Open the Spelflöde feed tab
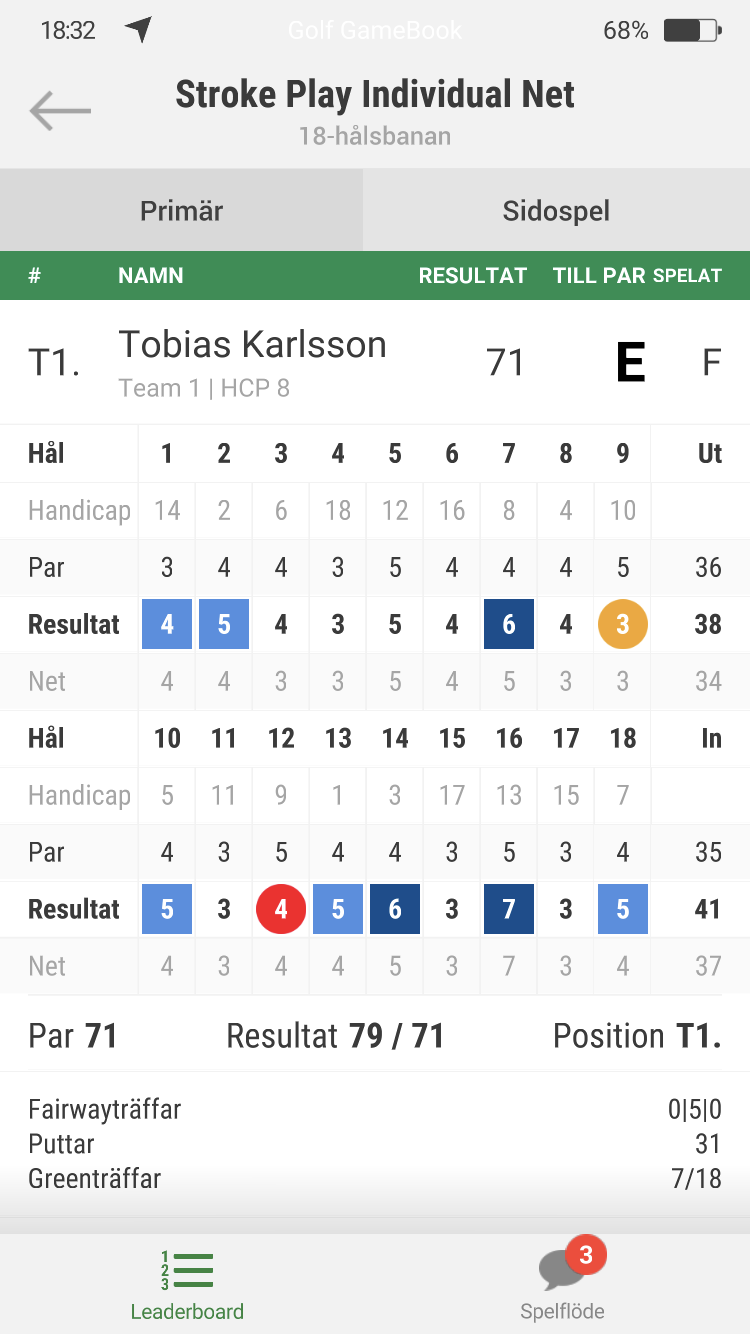Screen dimensions: 750x1334 click(562, 1285)
